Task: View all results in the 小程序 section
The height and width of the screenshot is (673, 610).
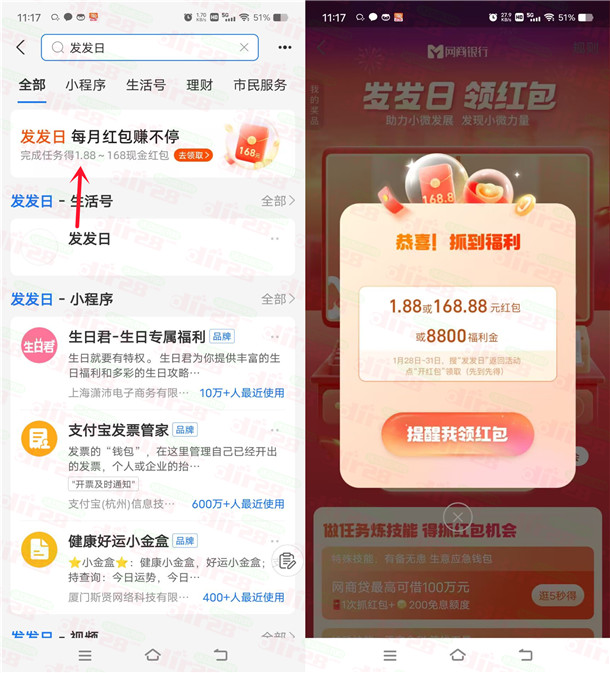Action: pyautogui.click(x=278, y=299)
